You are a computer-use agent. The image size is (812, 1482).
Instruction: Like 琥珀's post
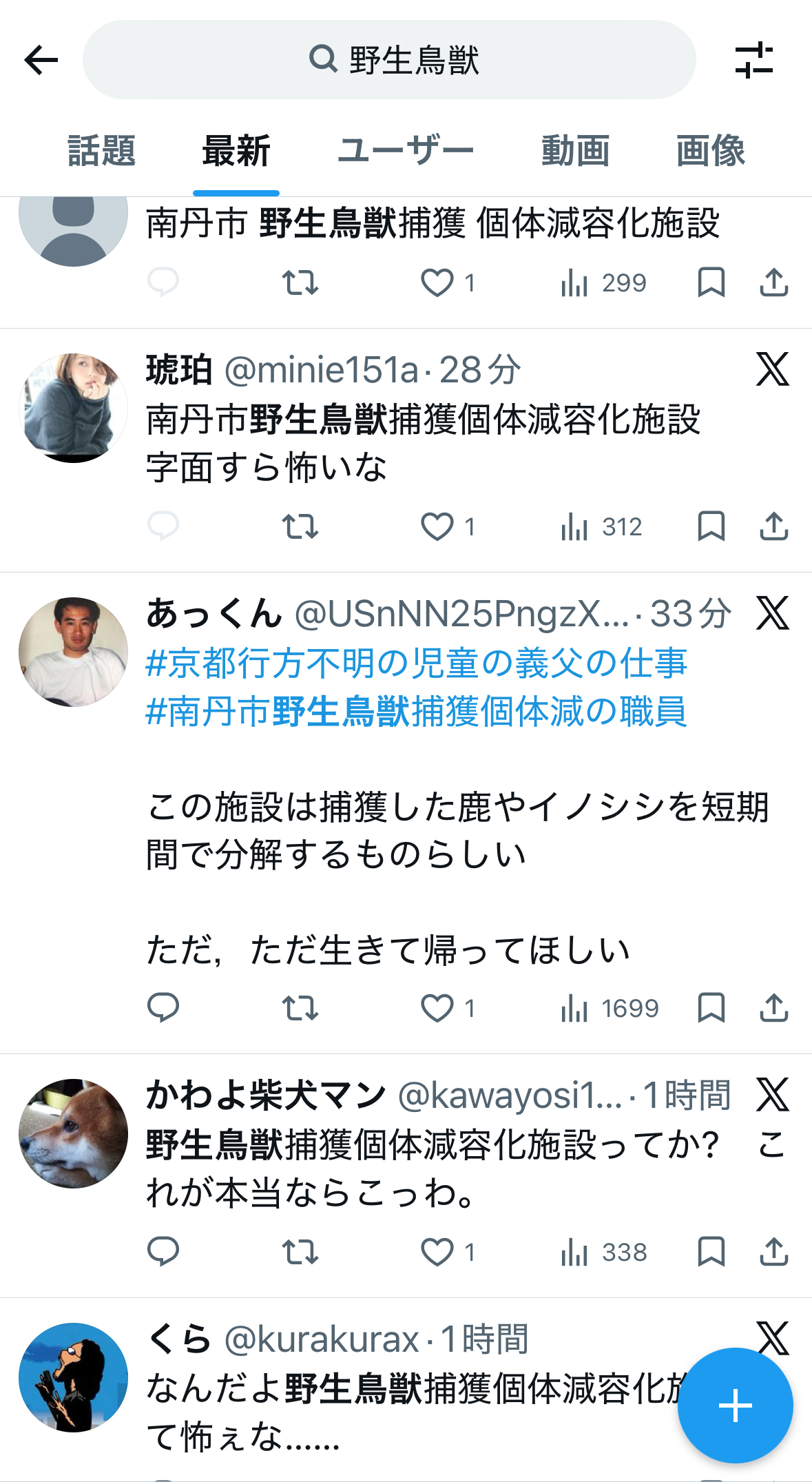pos(438,527)
